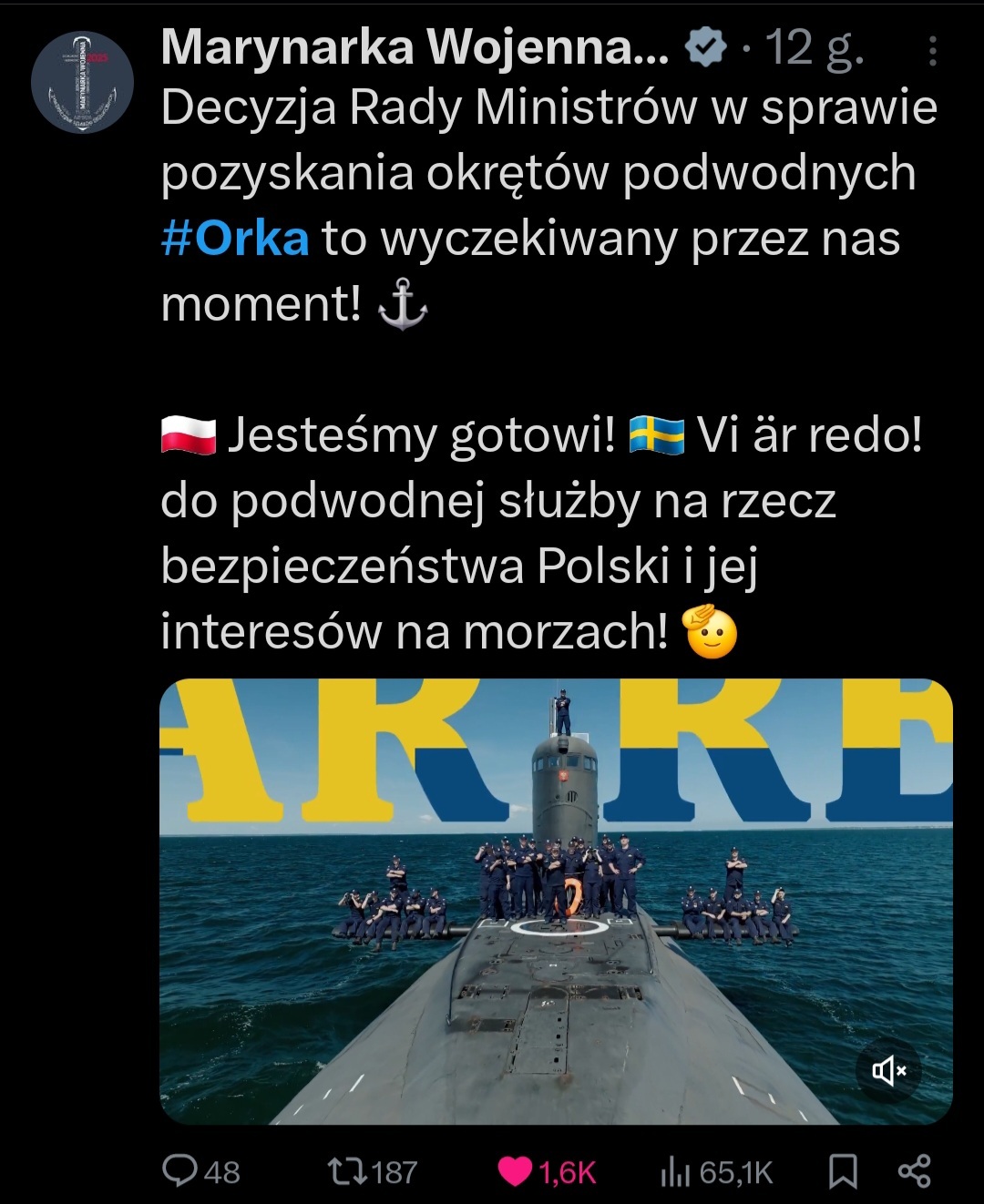The height and width of the screenshot is (1204, 984).
Task: Reply to the Marynarka Wojenna post
Action: coord(179,1171)
